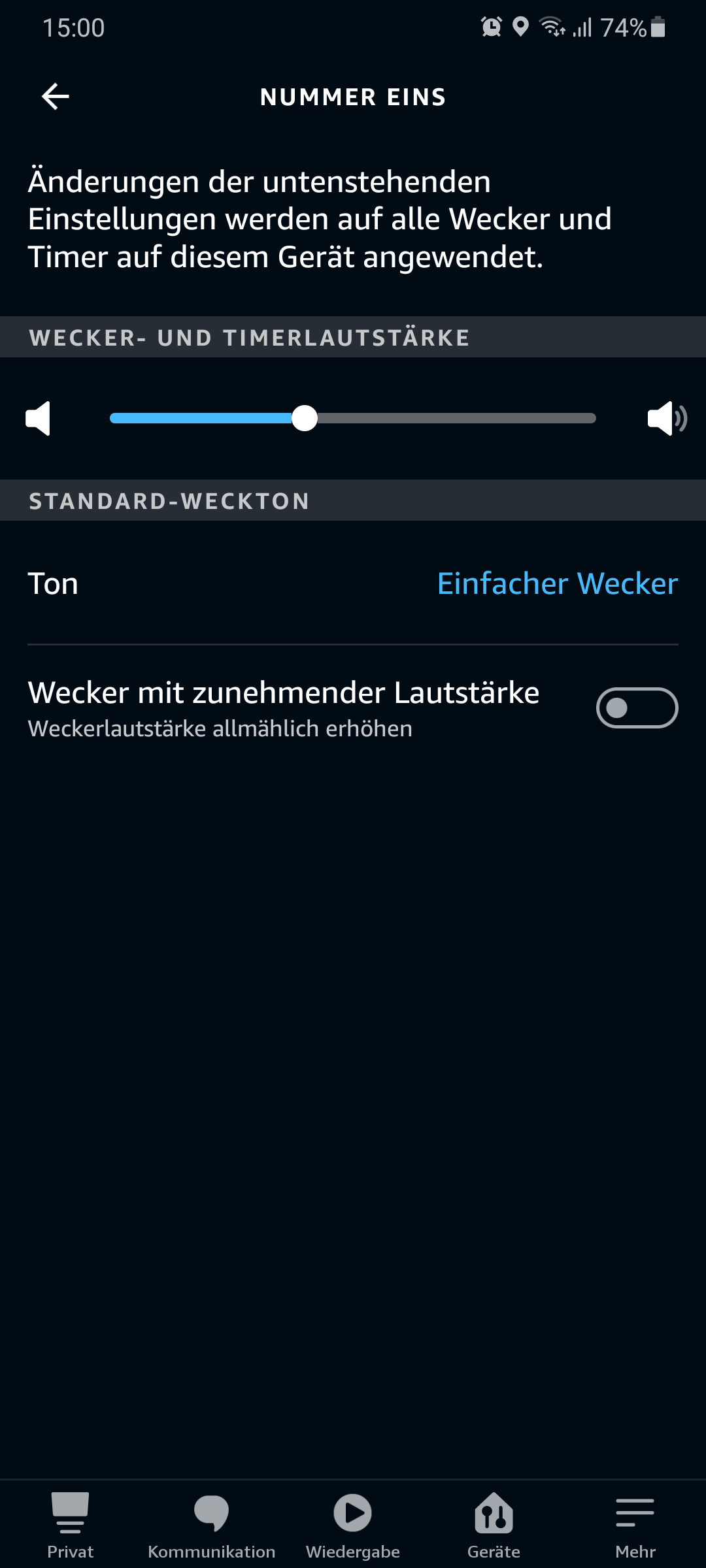Screen dimensions: 706x1568
Task: Open the Ton row showing Einfacher Wecker
Action: pos(353,583)
